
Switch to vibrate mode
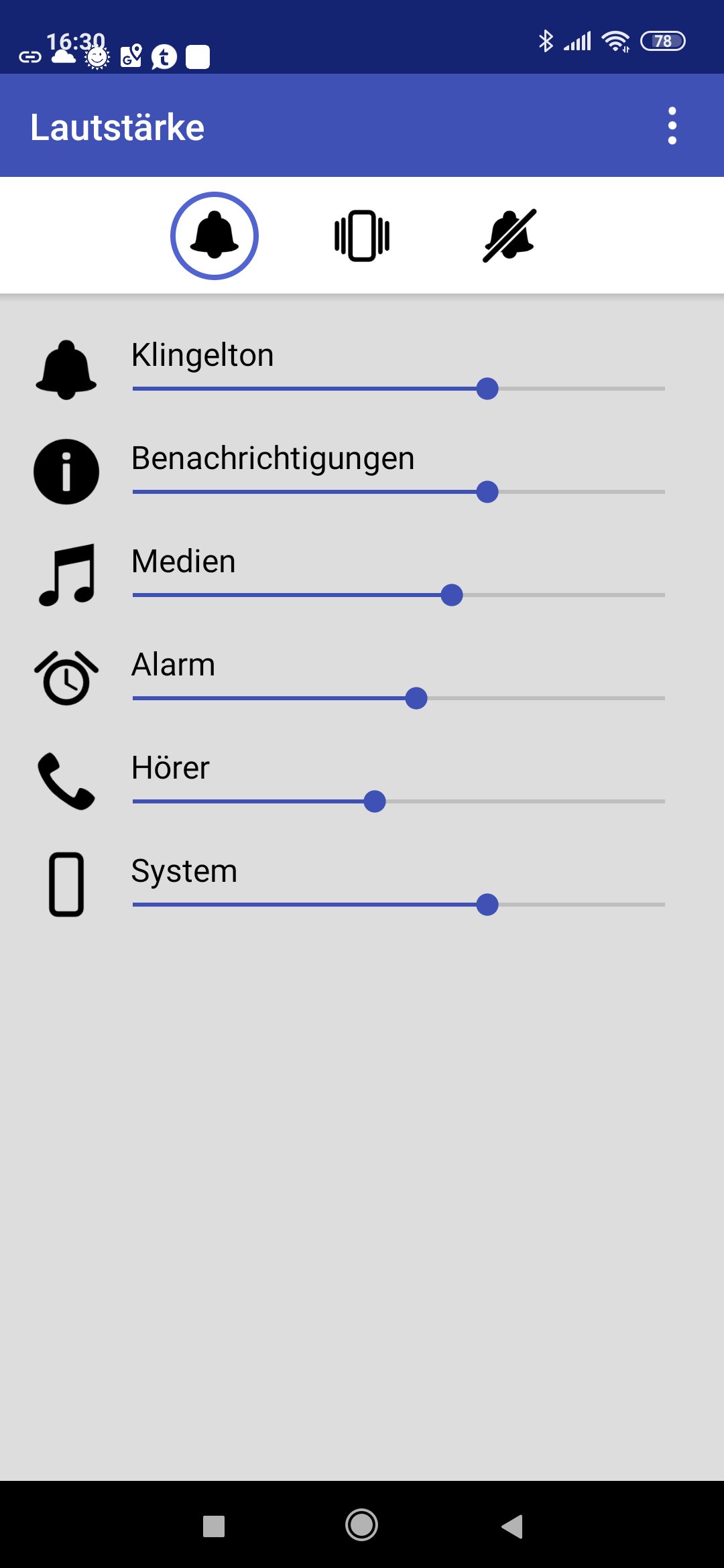pos(362,236)
